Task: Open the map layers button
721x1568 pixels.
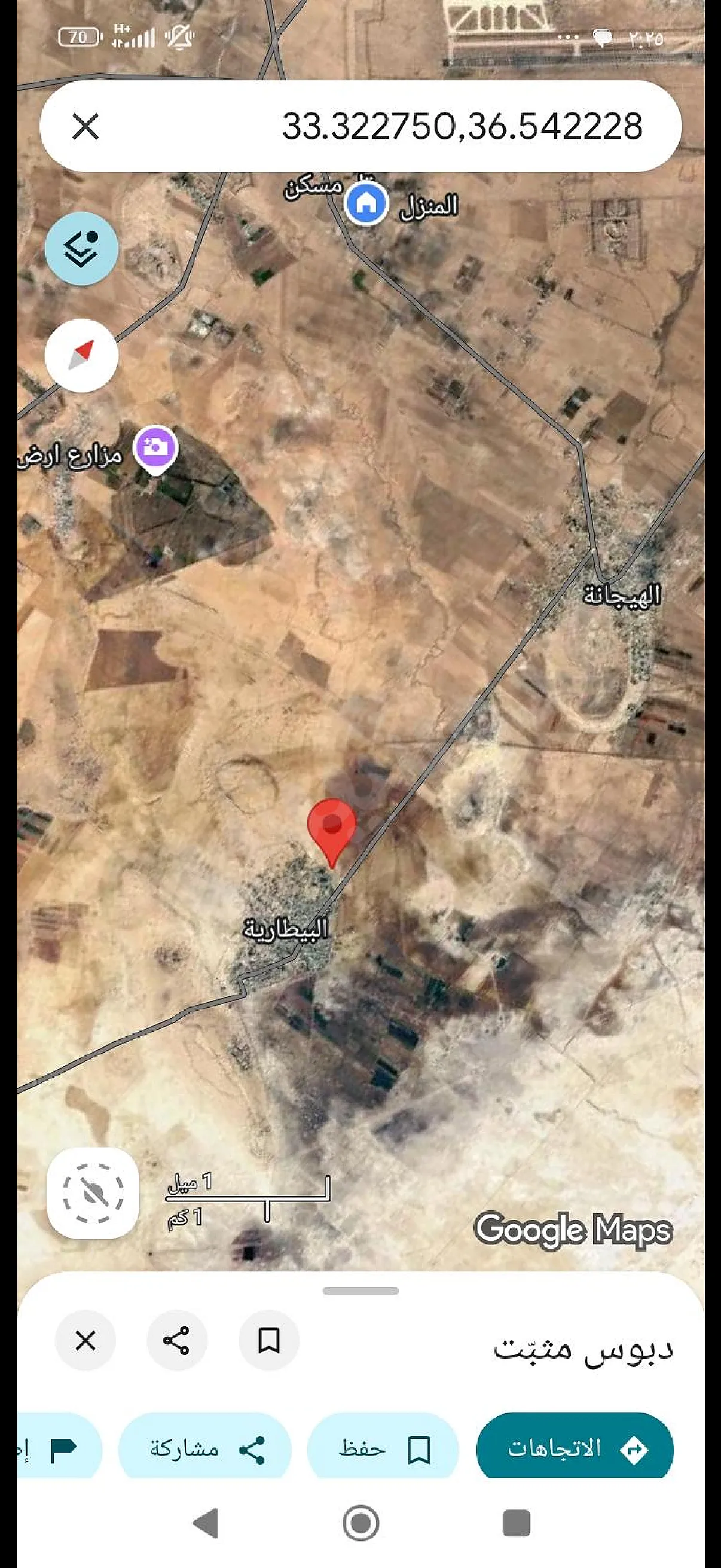Action: click(x=81, y=248)
